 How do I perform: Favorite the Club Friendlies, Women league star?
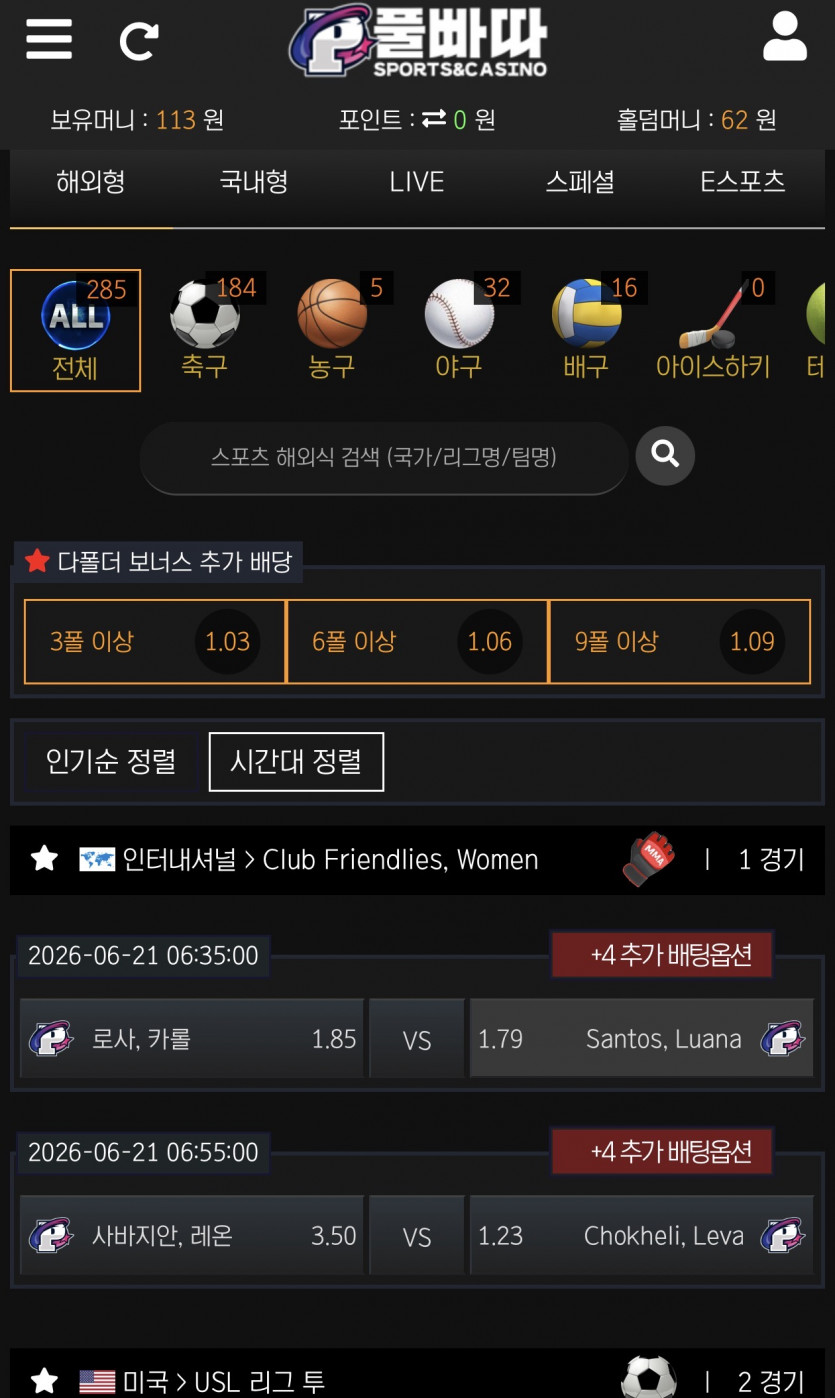[44, 859]
